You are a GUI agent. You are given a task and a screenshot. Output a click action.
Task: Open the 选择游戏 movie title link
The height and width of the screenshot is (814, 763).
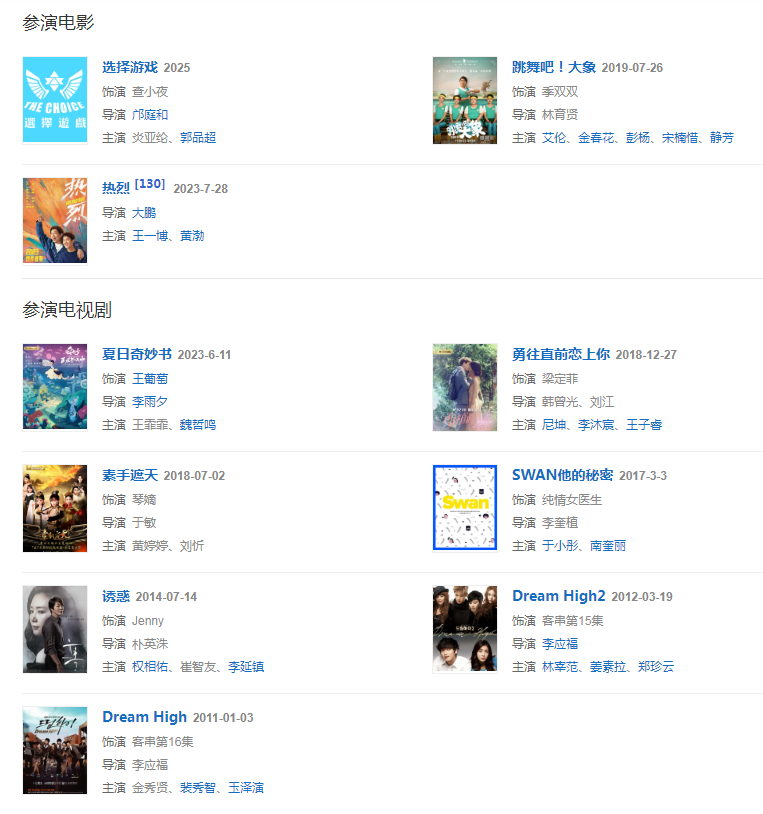tap(130, 67)
